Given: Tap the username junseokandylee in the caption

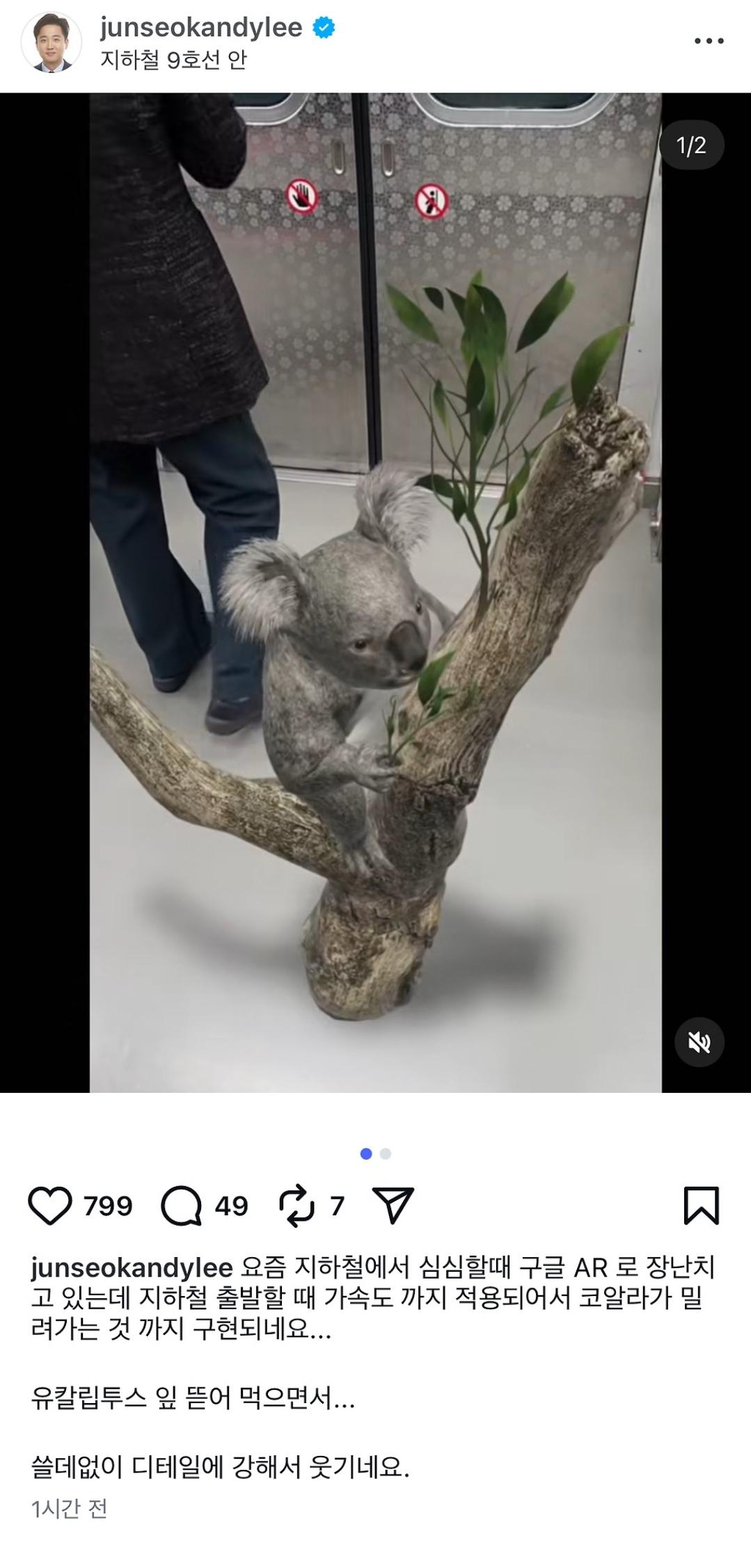Looking at the screenshot, I should tap(132, 1268).
